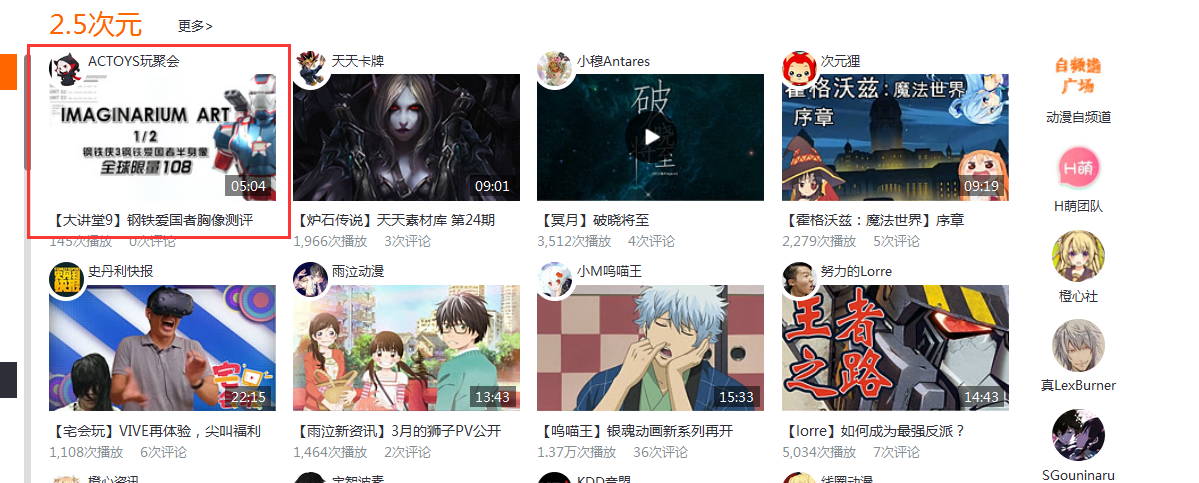1199x483 pixels.
Task: Visit the 雨泣动漫 channel
Action: pyautogui.click(x=358, y=271)
